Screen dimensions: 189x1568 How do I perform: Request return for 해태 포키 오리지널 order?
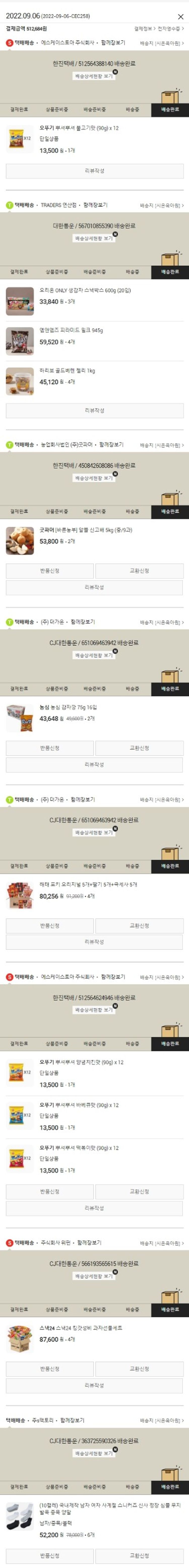click(49, 926)
